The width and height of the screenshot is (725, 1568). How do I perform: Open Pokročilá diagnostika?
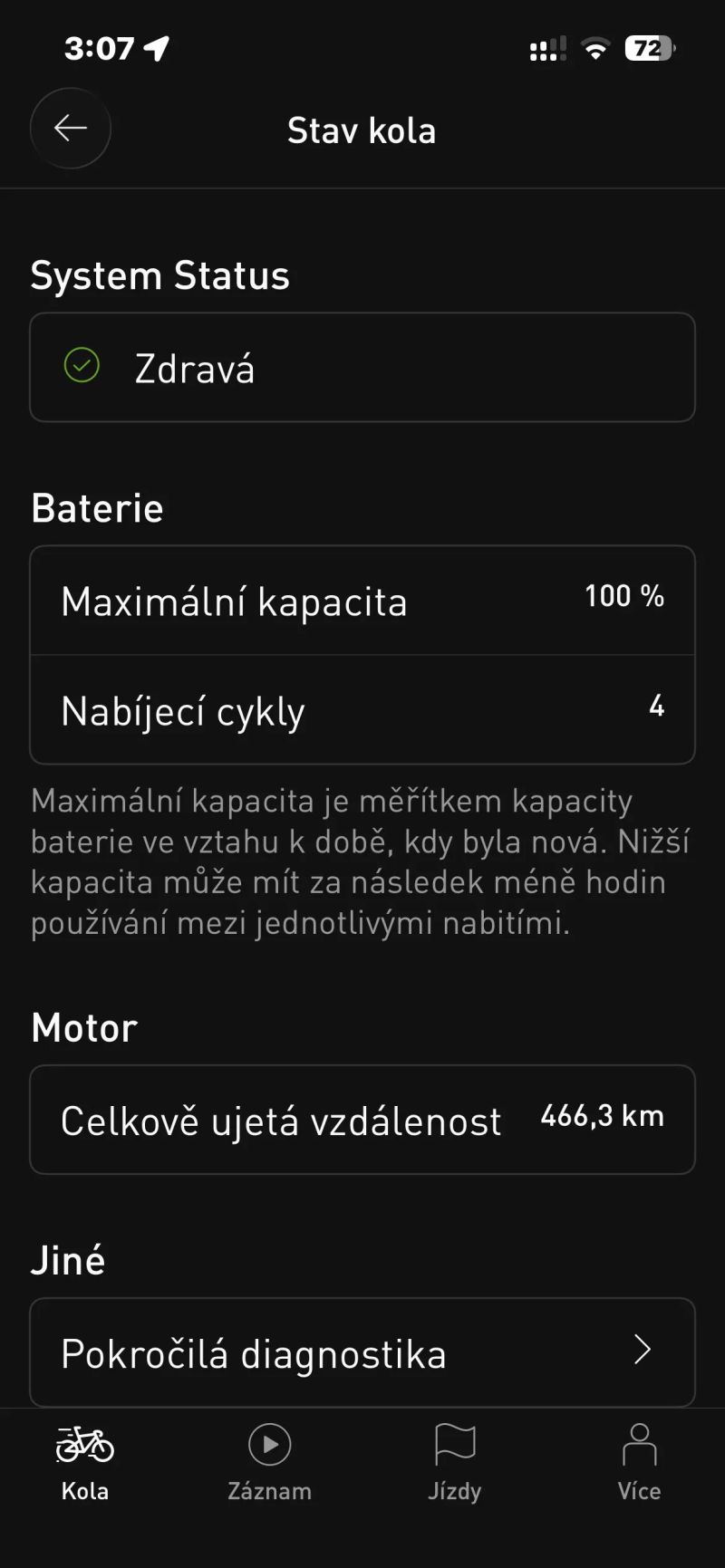pyautogui.click(x=362, y=1352)
